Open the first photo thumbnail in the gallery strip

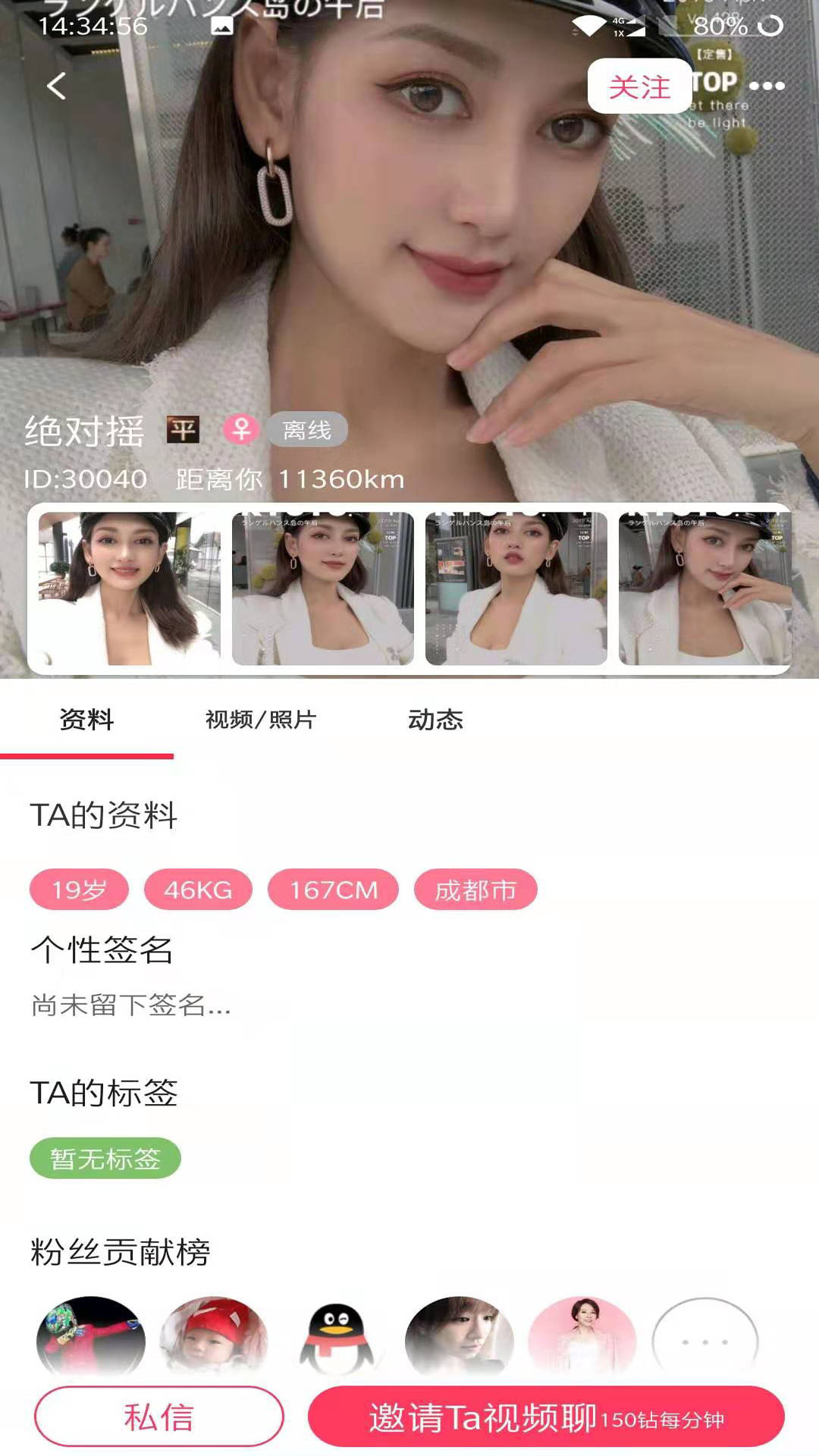point(130,588)
